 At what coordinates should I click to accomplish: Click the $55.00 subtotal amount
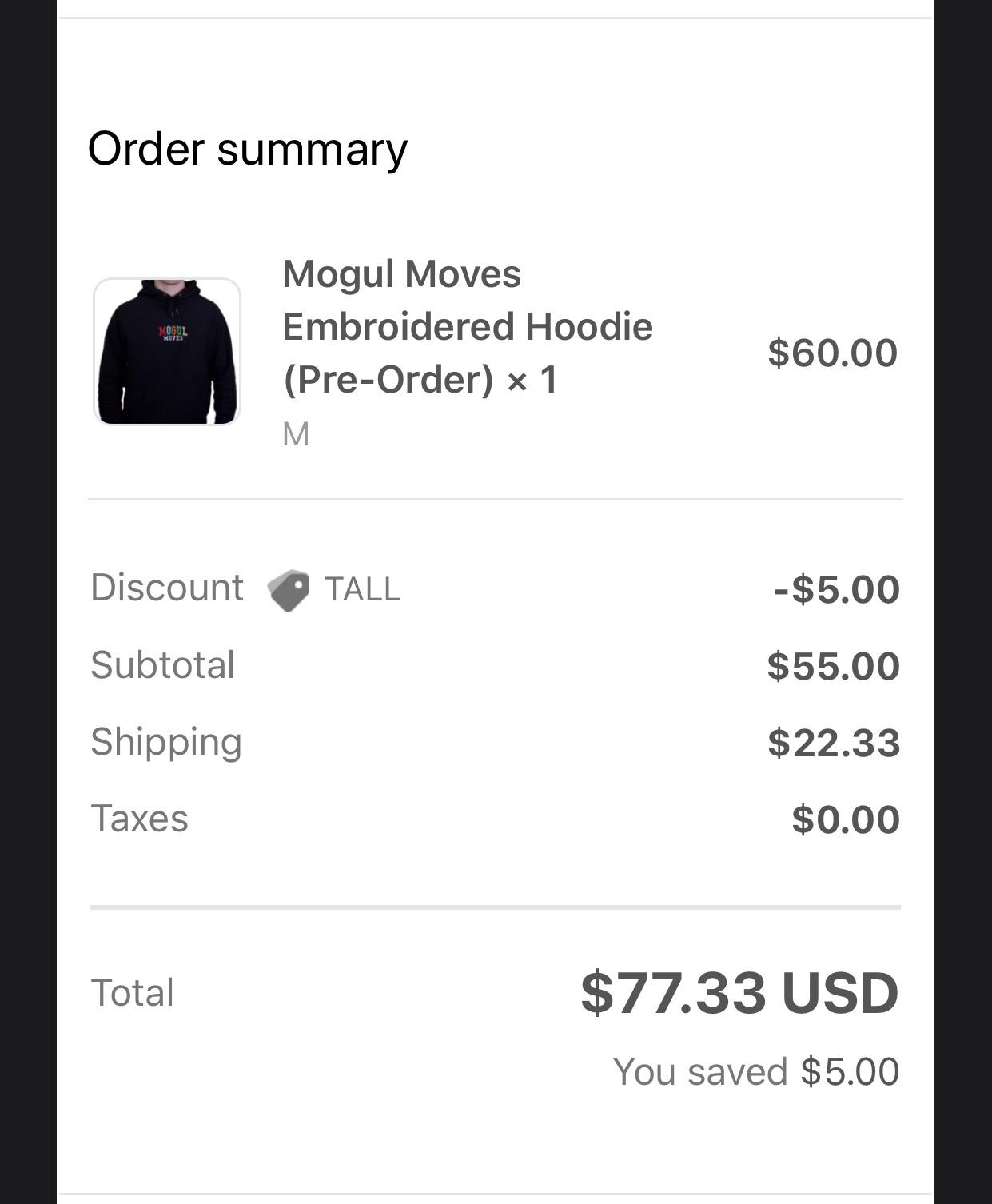(834, 664)
